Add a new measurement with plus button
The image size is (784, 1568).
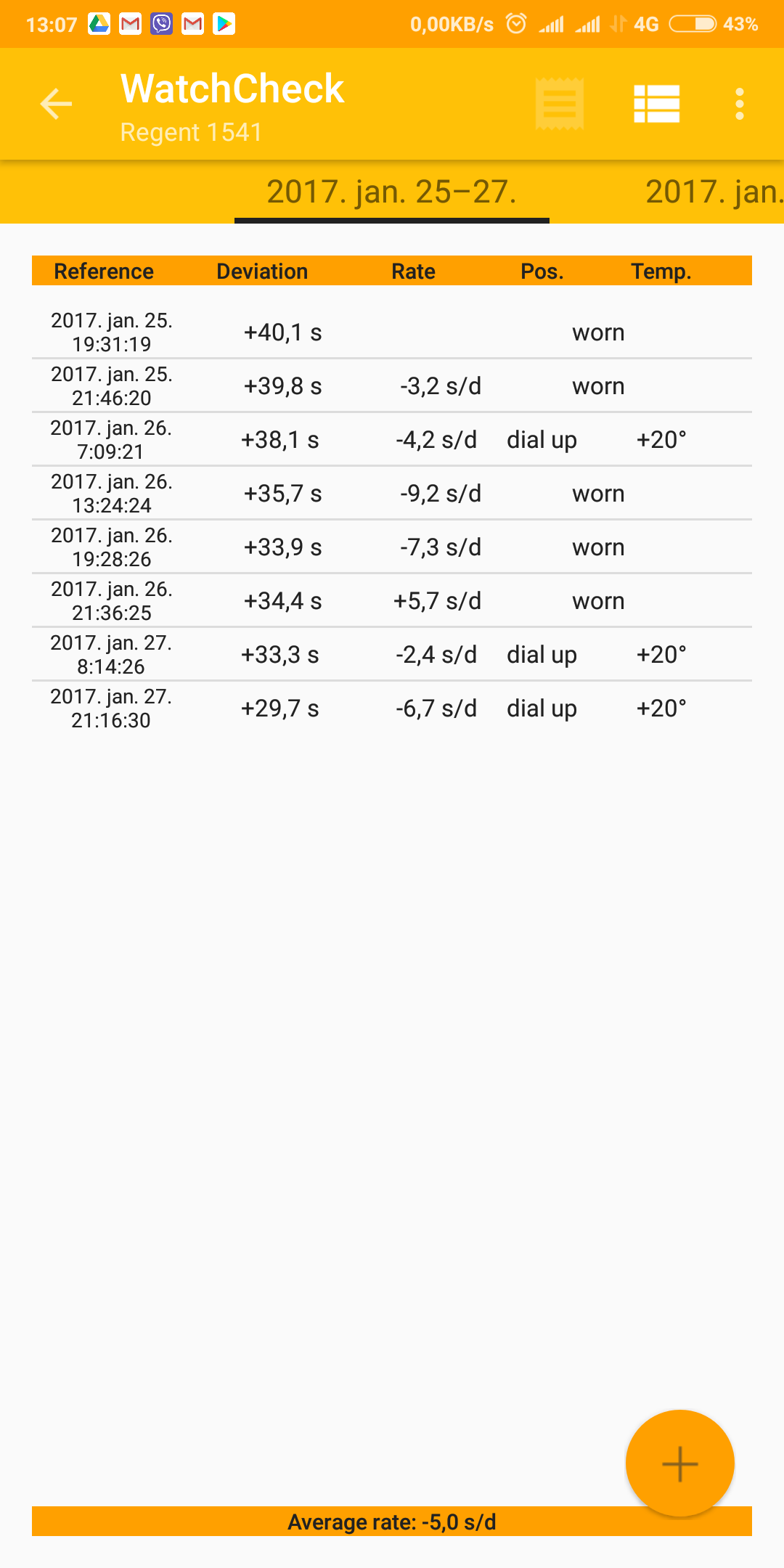click(680, 1463)
